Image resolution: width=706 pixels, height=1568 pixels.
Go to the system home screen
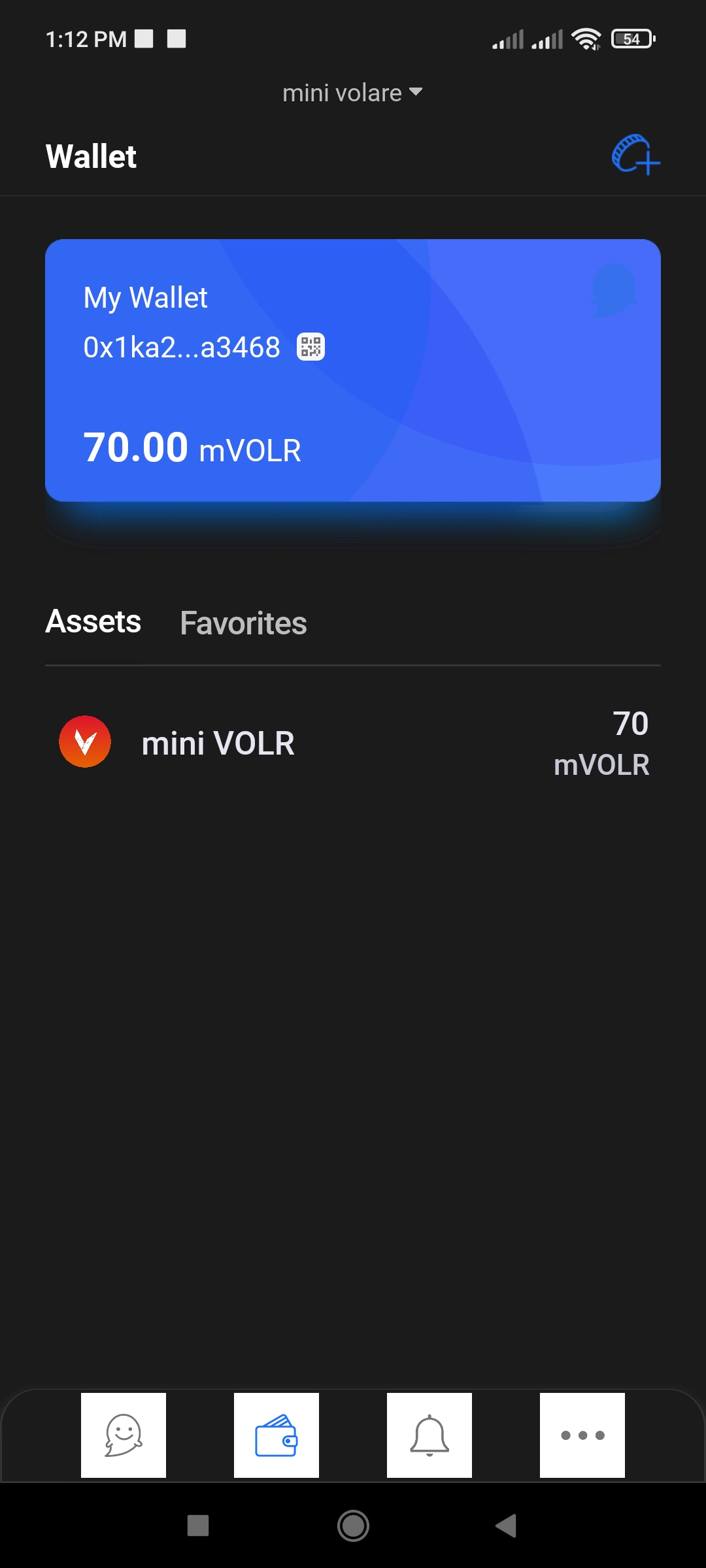pyautogui.click(x=353, y=1526)
